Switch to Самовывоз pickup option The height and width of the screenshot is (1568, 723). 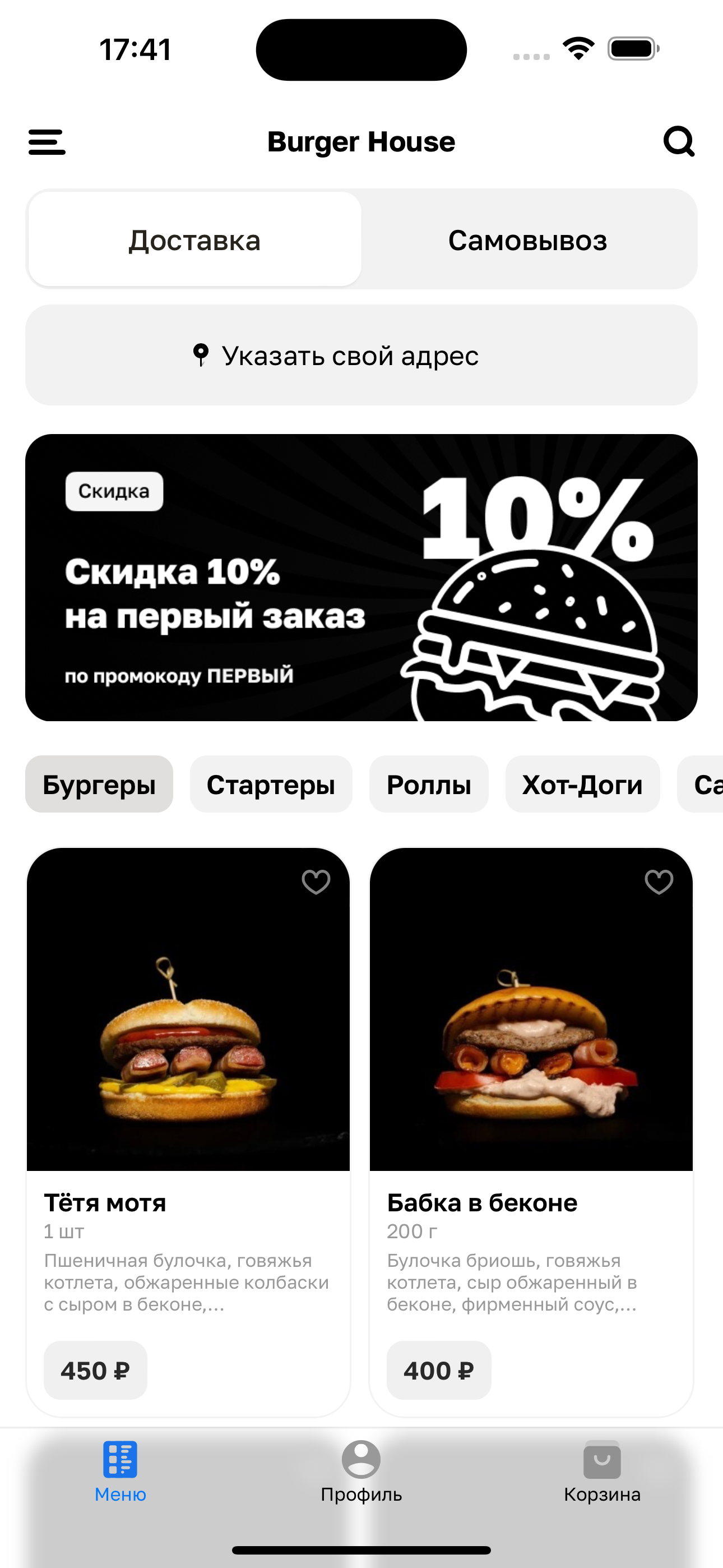[527, 240]
